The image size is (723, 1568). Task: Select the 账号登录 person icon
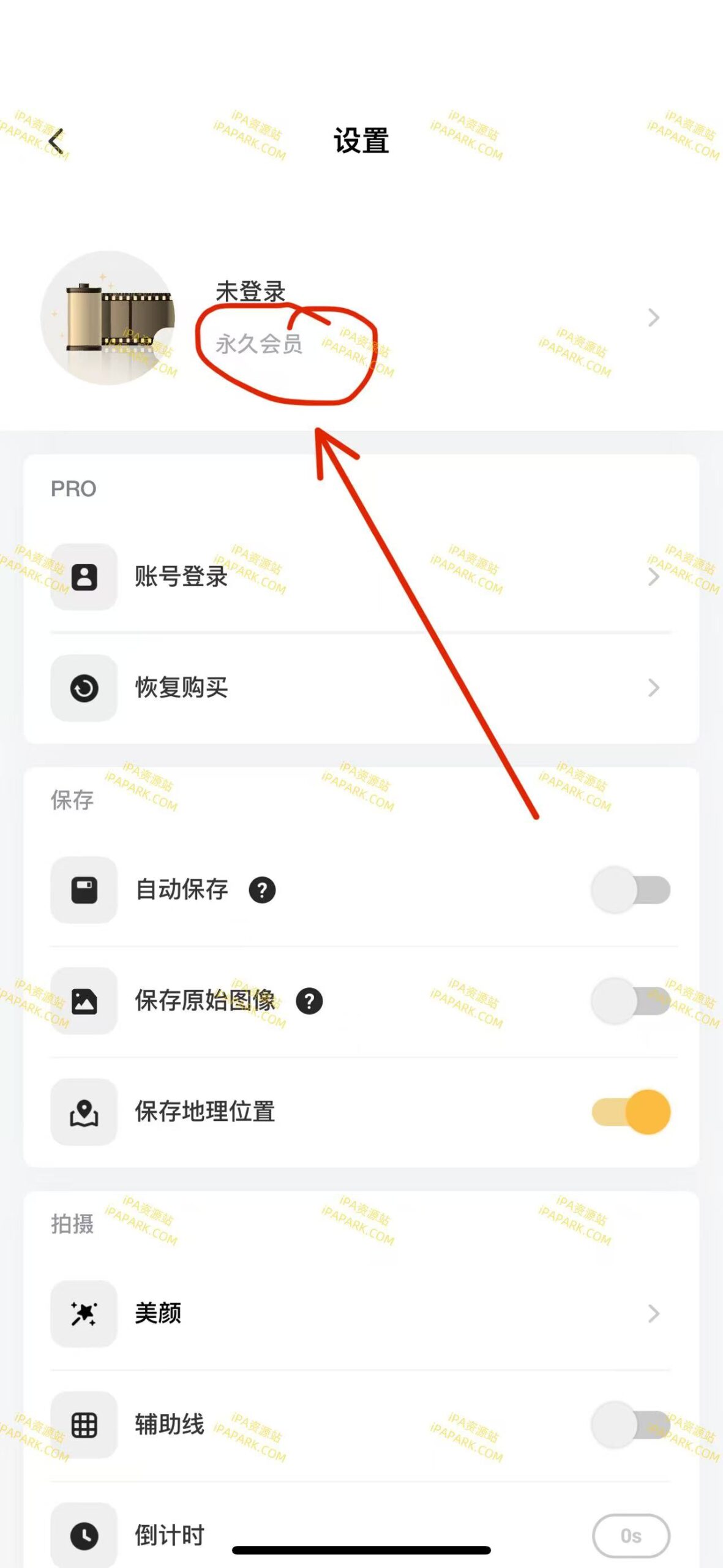[x=84, y=578]
